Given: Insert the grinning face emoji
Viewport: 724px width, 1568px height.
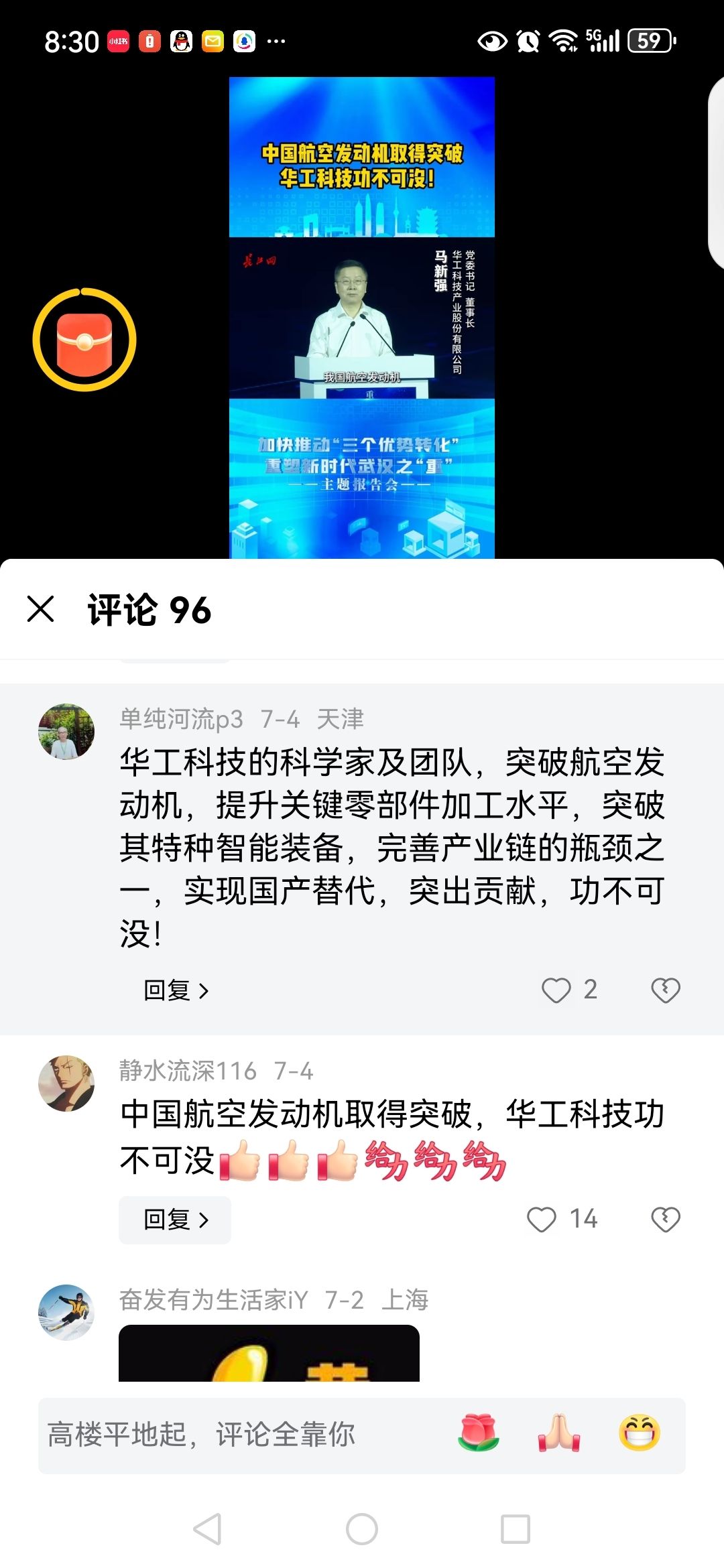Looking at the screenshot, I should click(x=639, y=1433).
